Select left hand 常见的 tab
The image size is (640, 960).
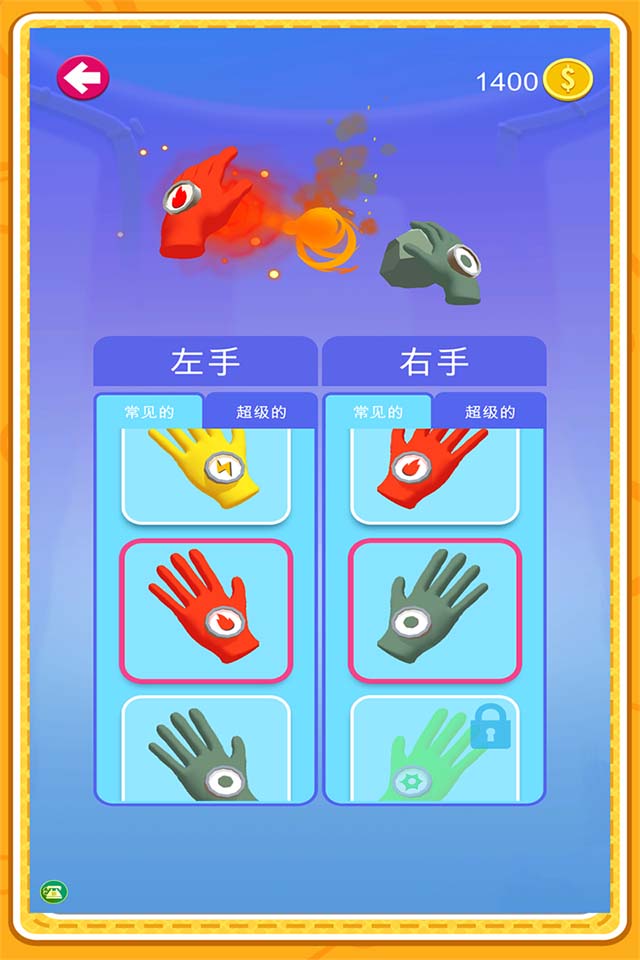click(149, 412)
